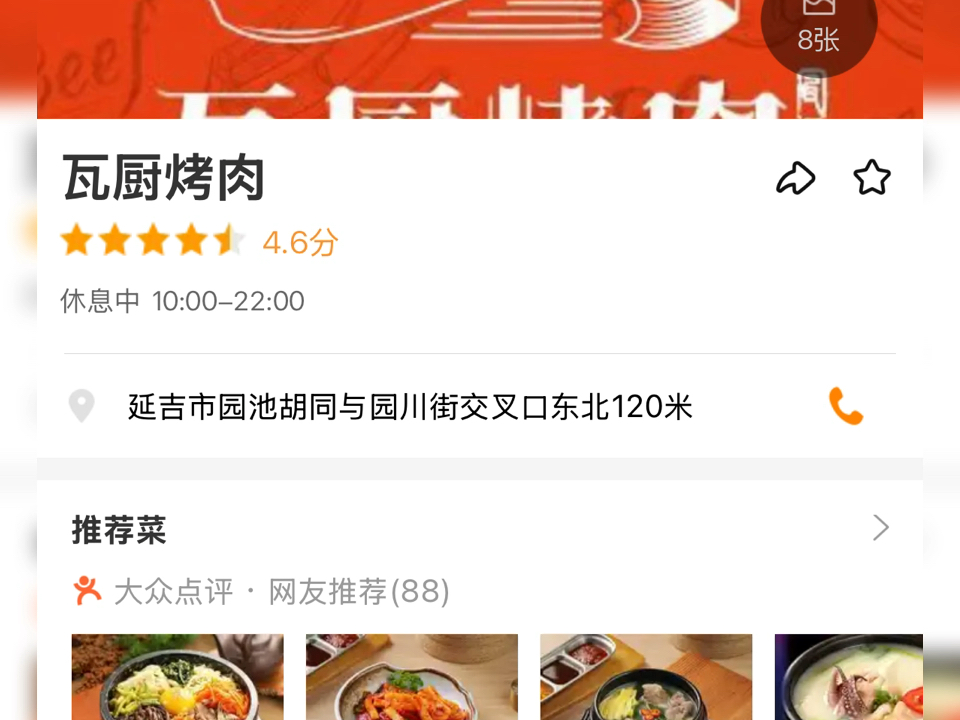The height and width of the screenshot is (720, 960).
Task: Open the 8张 photo gallery
Action: click(x=818, y=28)
